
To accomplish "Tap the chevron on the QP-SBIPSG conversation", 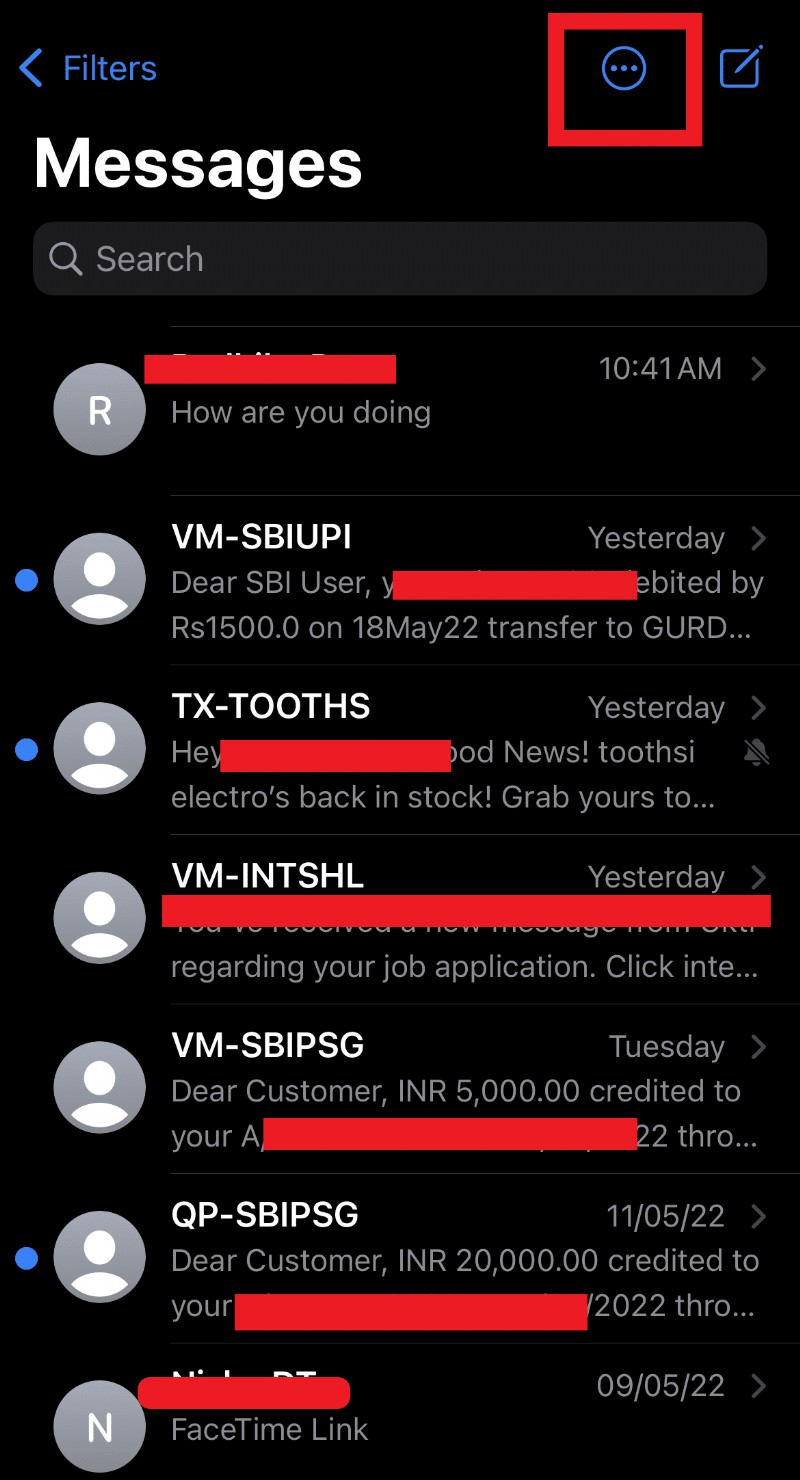I will (760, 1216).
